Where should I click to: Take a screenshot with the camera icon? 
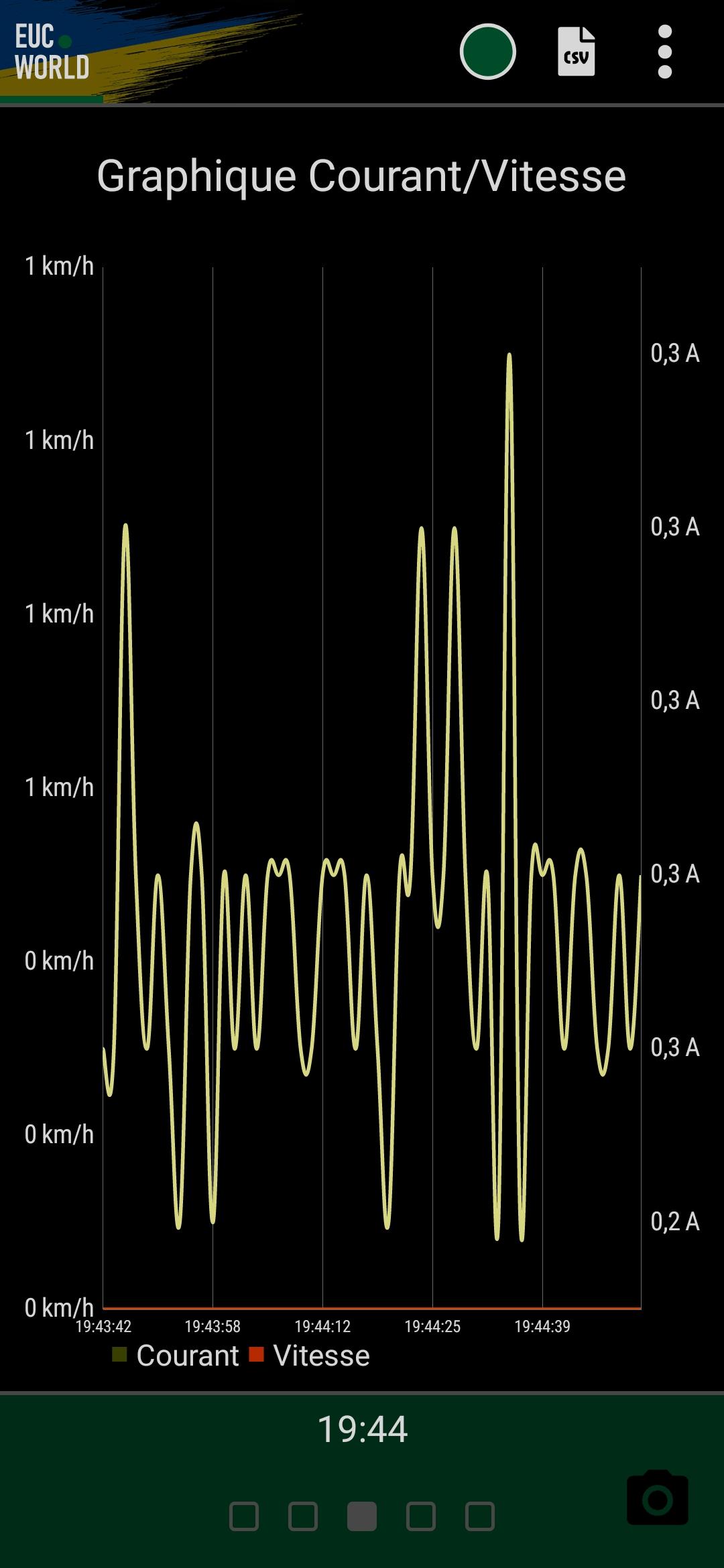point(658,1498)
